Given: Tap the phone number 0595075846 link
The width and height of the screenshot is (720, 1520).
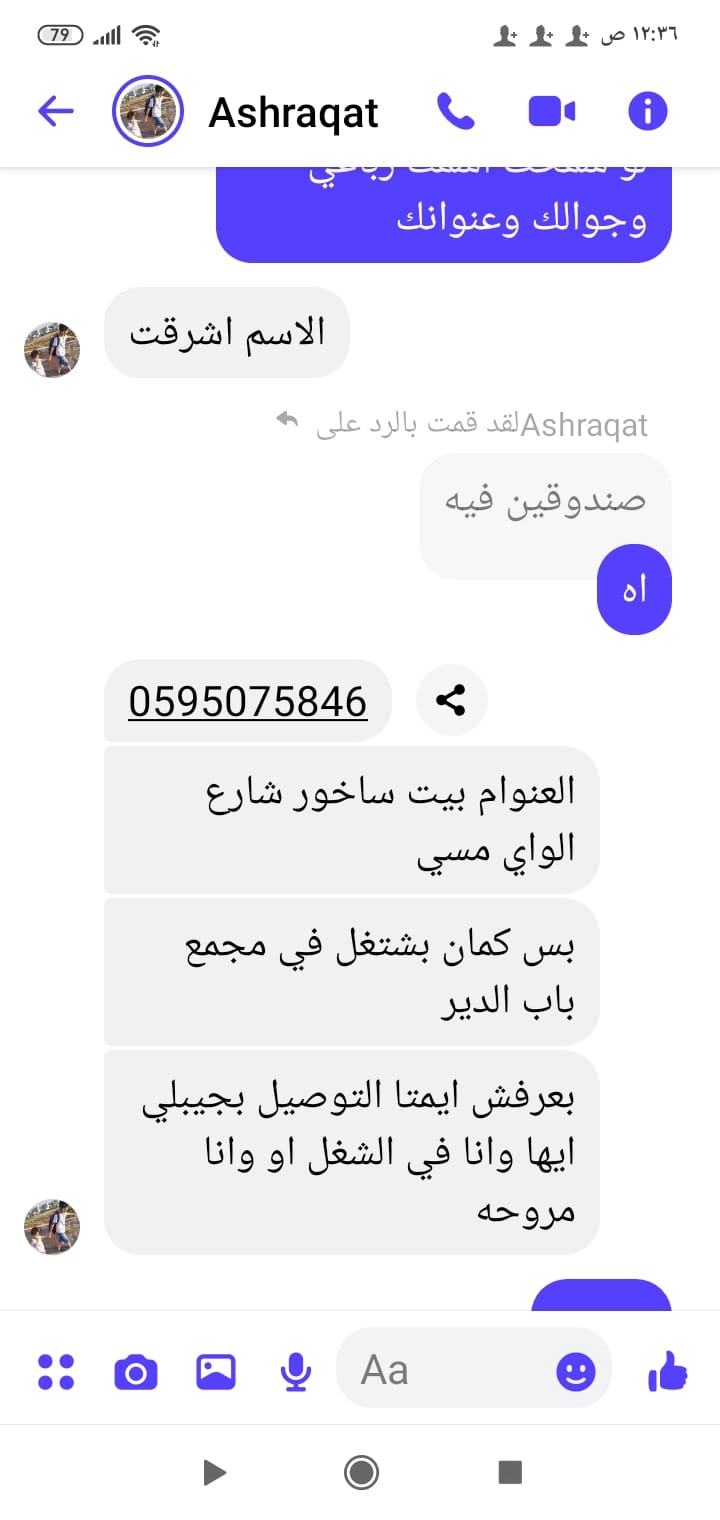Looking at the screenshot, I should coord(247,702).
